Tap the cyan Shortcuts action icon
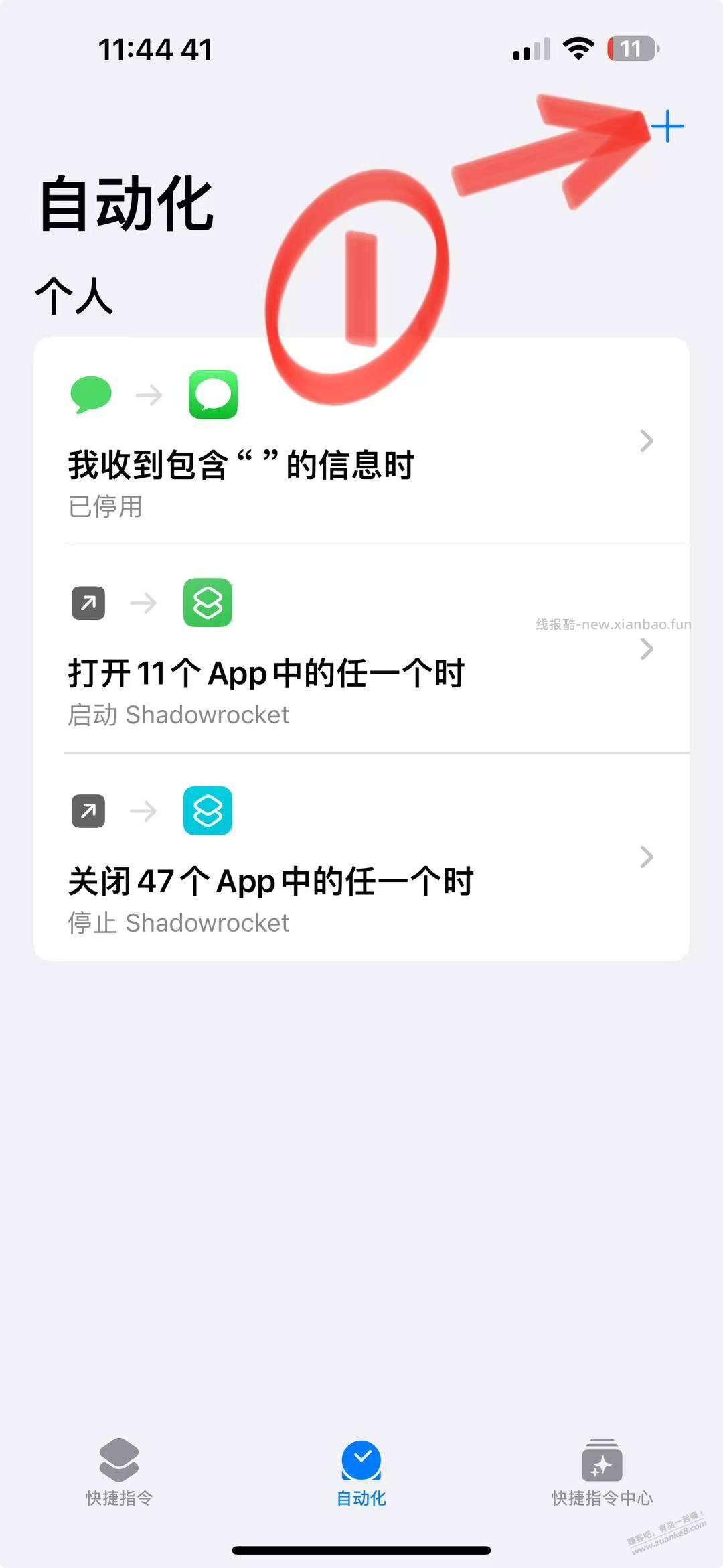The width and height of the screenshot is (723, 1568). pos(208,810)
